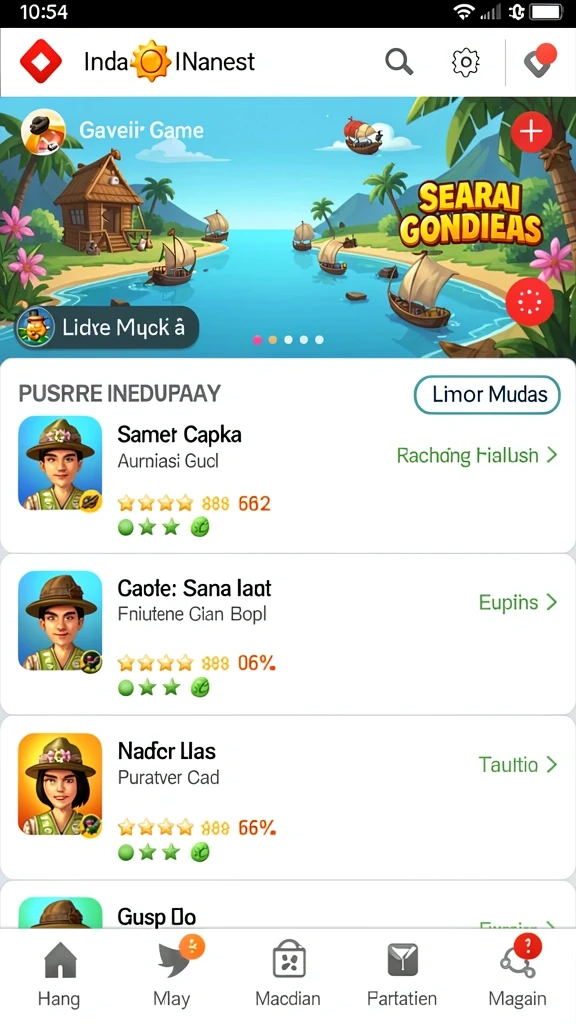The width and height of the screenshot is (576, 1024).
Task: Switch to the Magain tab
Action: [x=517, y=975]
